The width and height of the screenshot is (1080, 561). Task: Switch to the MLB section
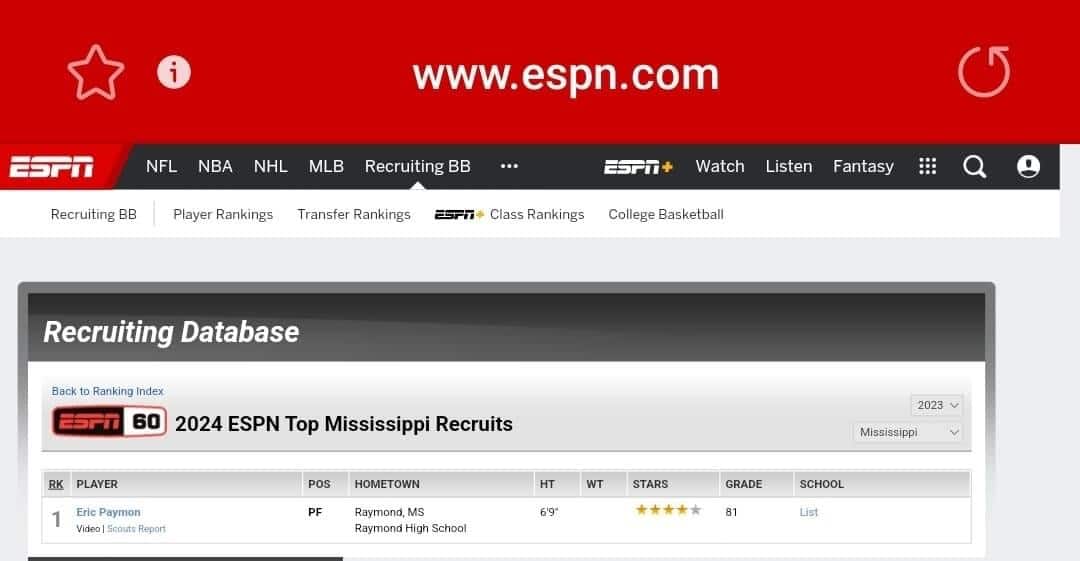[x=326, y=166]
